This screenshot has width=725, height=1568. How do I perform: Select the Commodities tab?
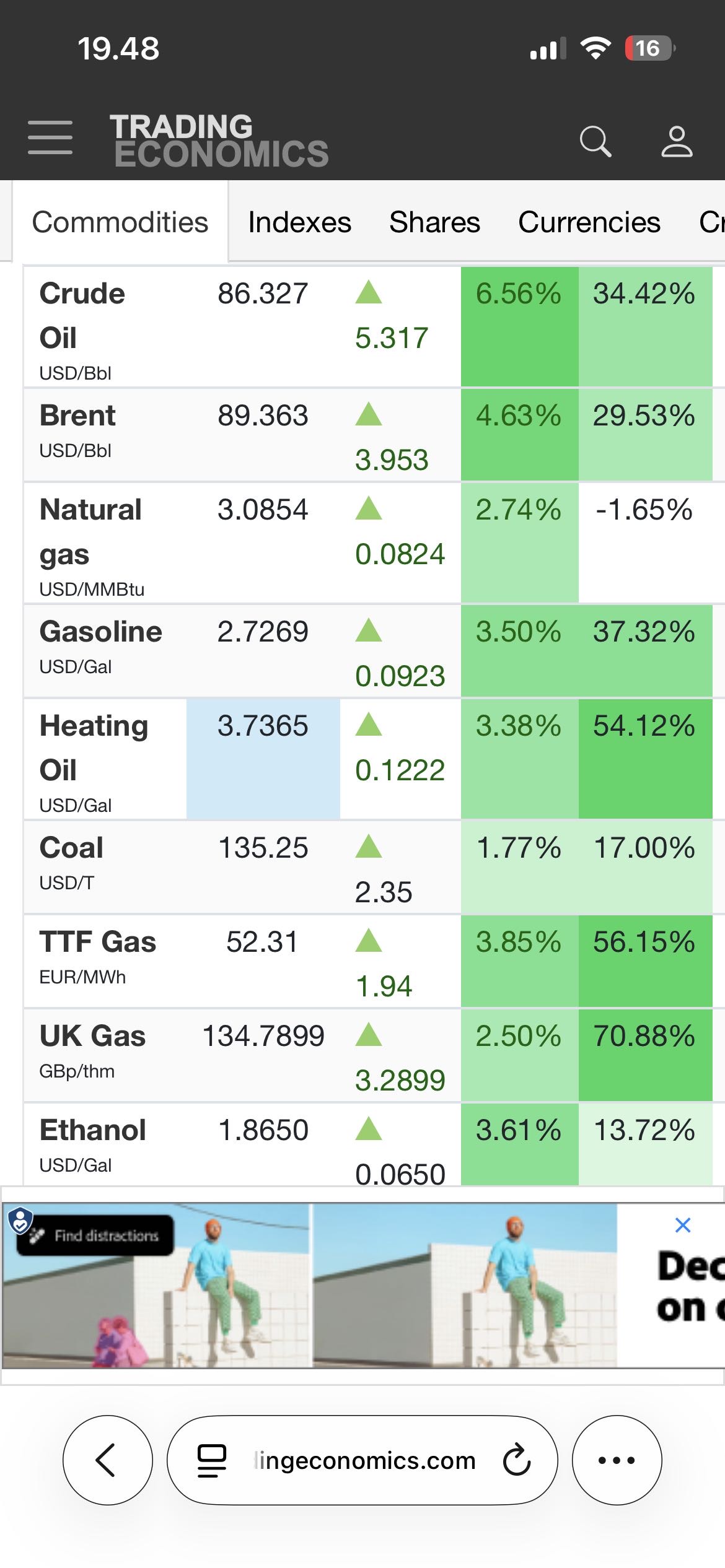pyautogui.click(x=120, y=222)
